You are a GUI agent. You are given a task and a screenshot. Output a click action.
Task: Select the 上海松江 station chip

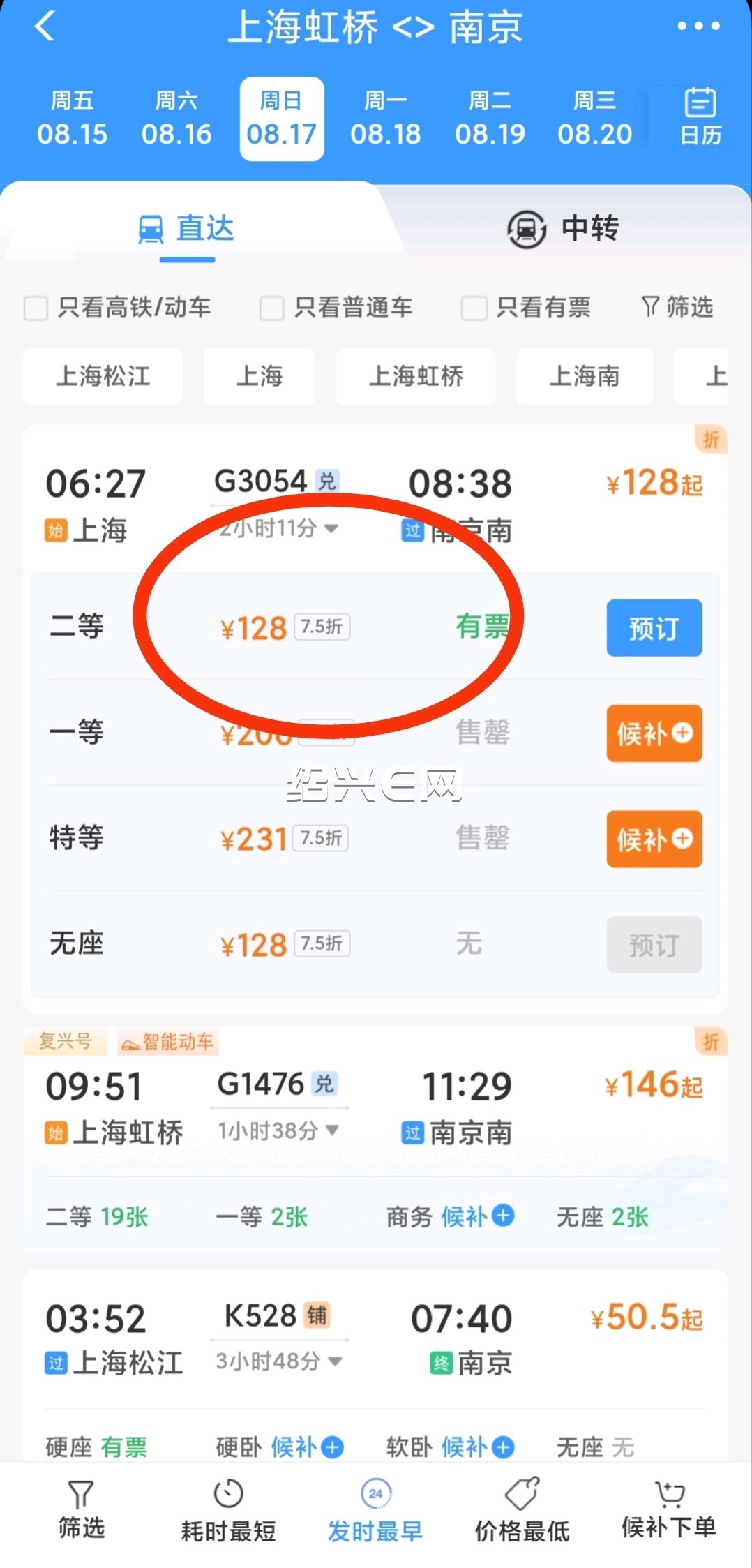(103, 376)
